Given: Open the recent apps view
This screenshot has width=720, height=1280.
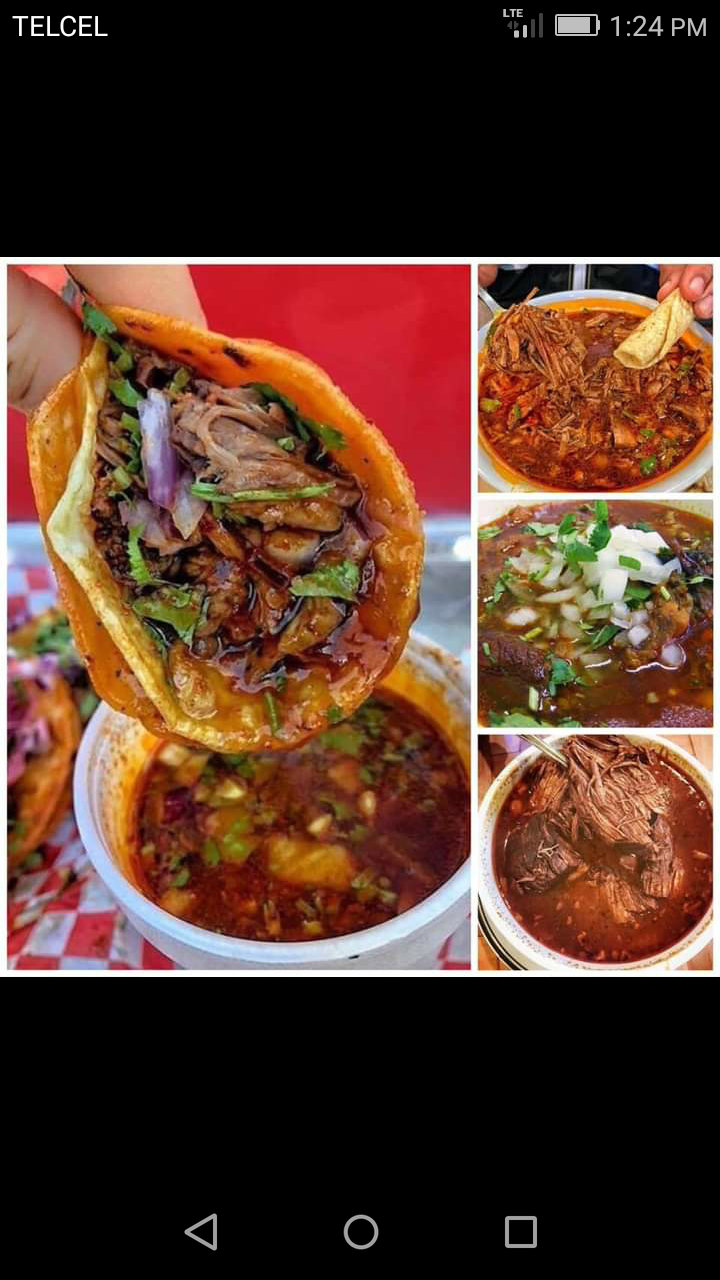Looking at the screenshot, I should 520,1232.
